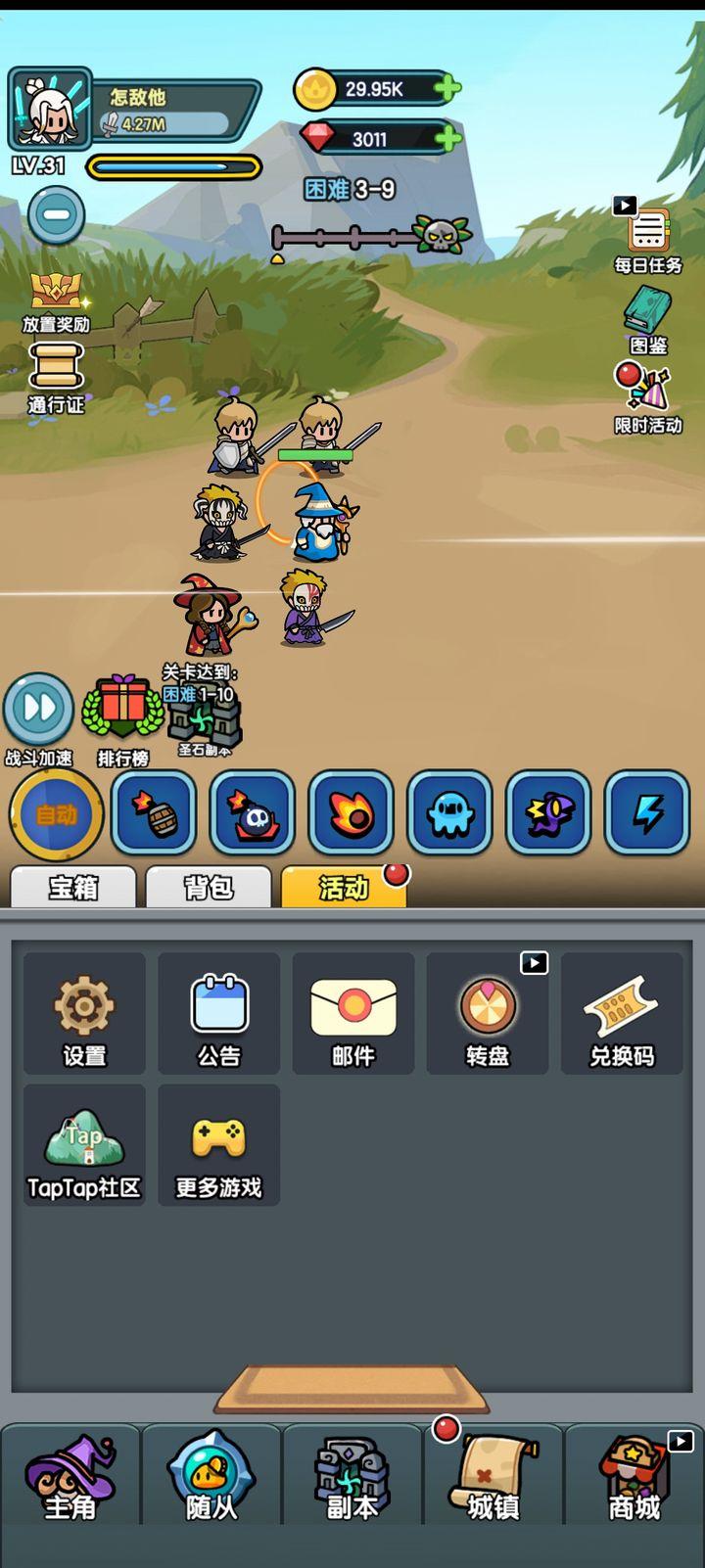
Task: Go to the 主角 section
Action: (x=70, y=1476)
